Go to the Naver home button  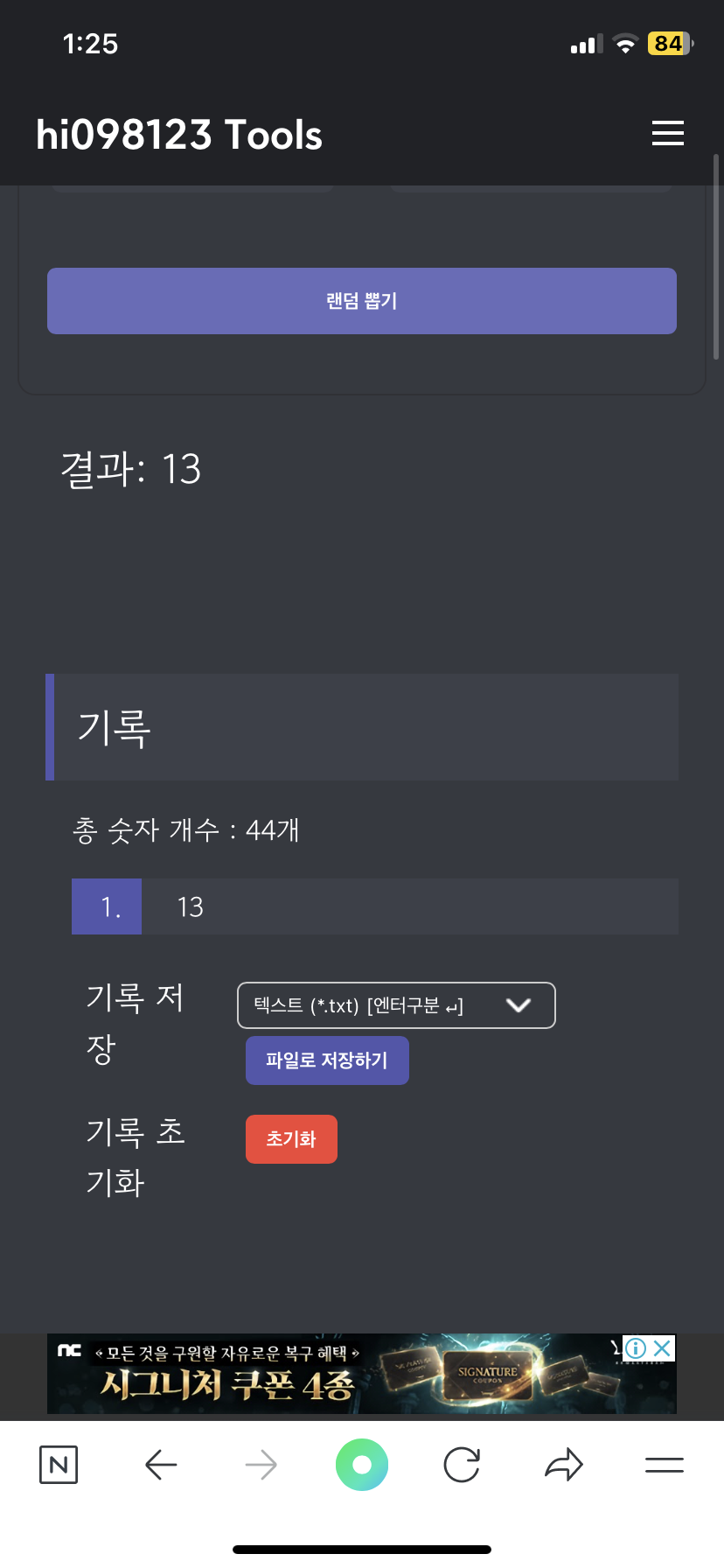click(x=59, y=1465)
